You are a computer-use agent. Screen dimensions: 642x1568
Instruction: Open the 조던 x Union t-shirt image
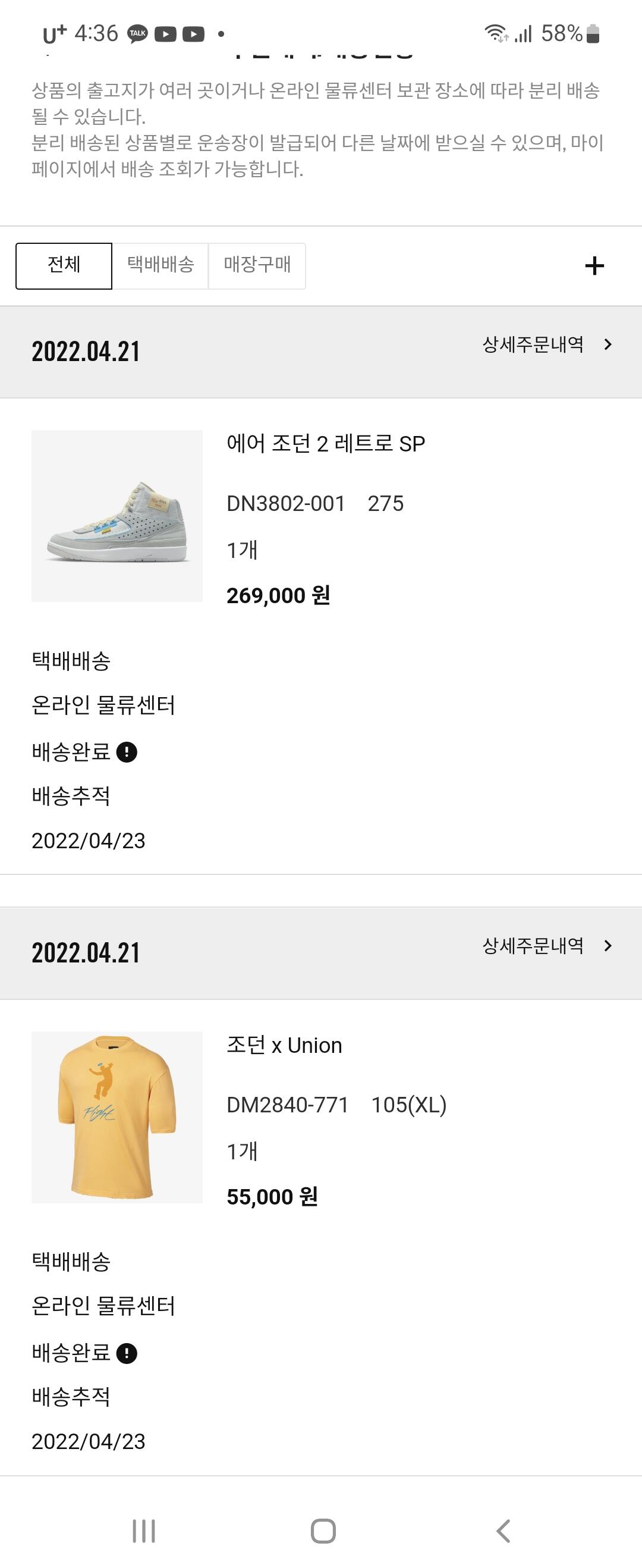point(117,1117)
